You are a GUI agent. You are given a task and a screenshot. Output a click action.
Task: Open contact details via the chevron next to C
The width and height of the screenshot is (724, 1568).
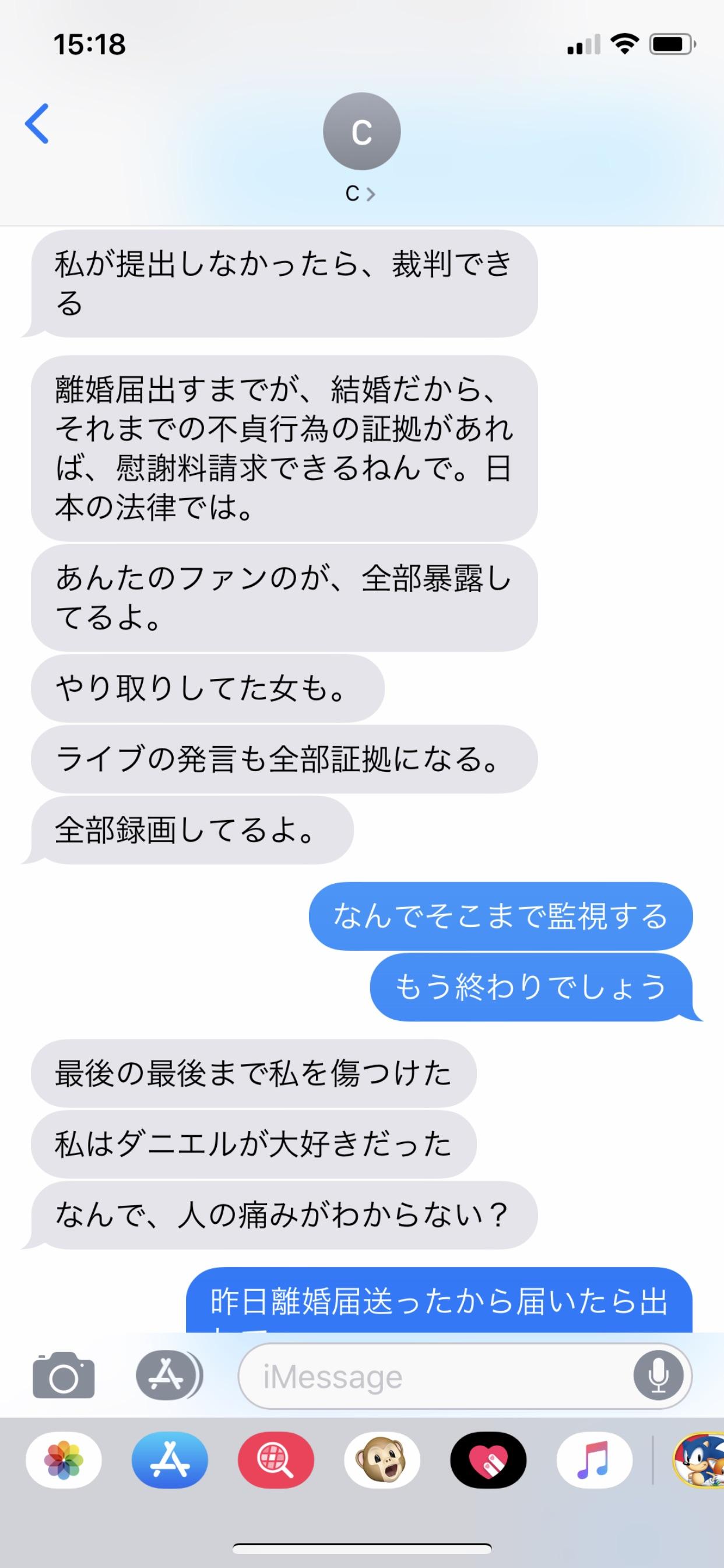(372, 194)
